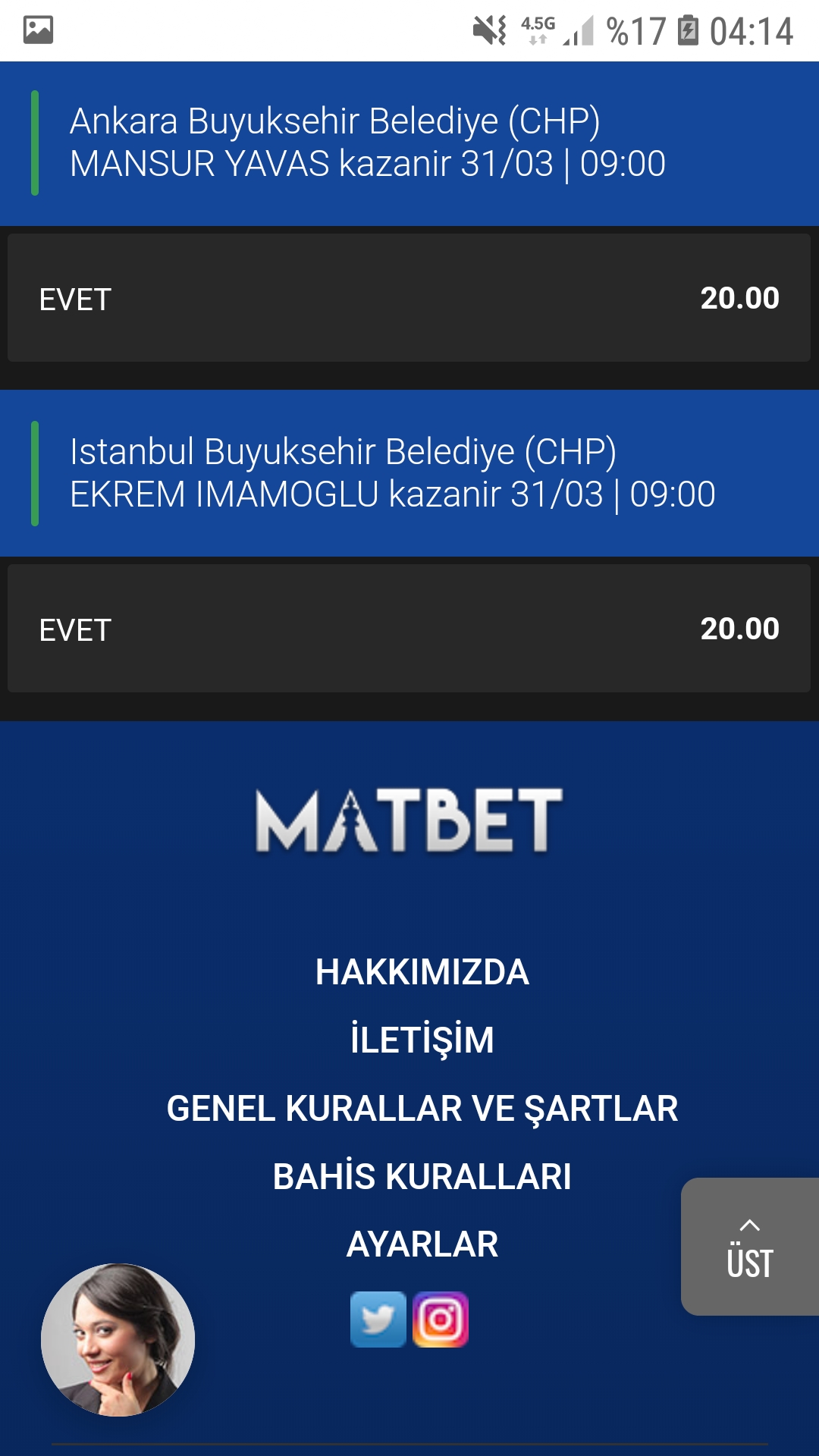Viewport: 819px width, 1456px height.
Task: Tap the ÜST back-to-top button
Action: click(750, 1247)
